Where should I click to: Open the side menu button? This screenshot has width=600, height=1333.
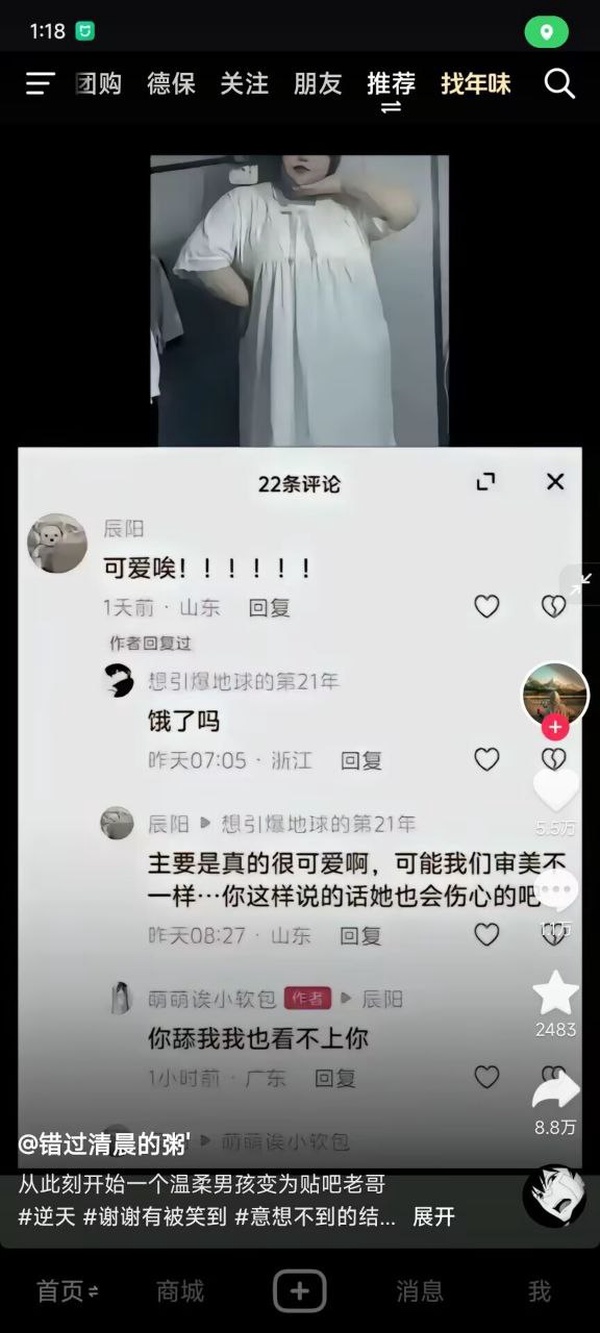pos(40,84)
